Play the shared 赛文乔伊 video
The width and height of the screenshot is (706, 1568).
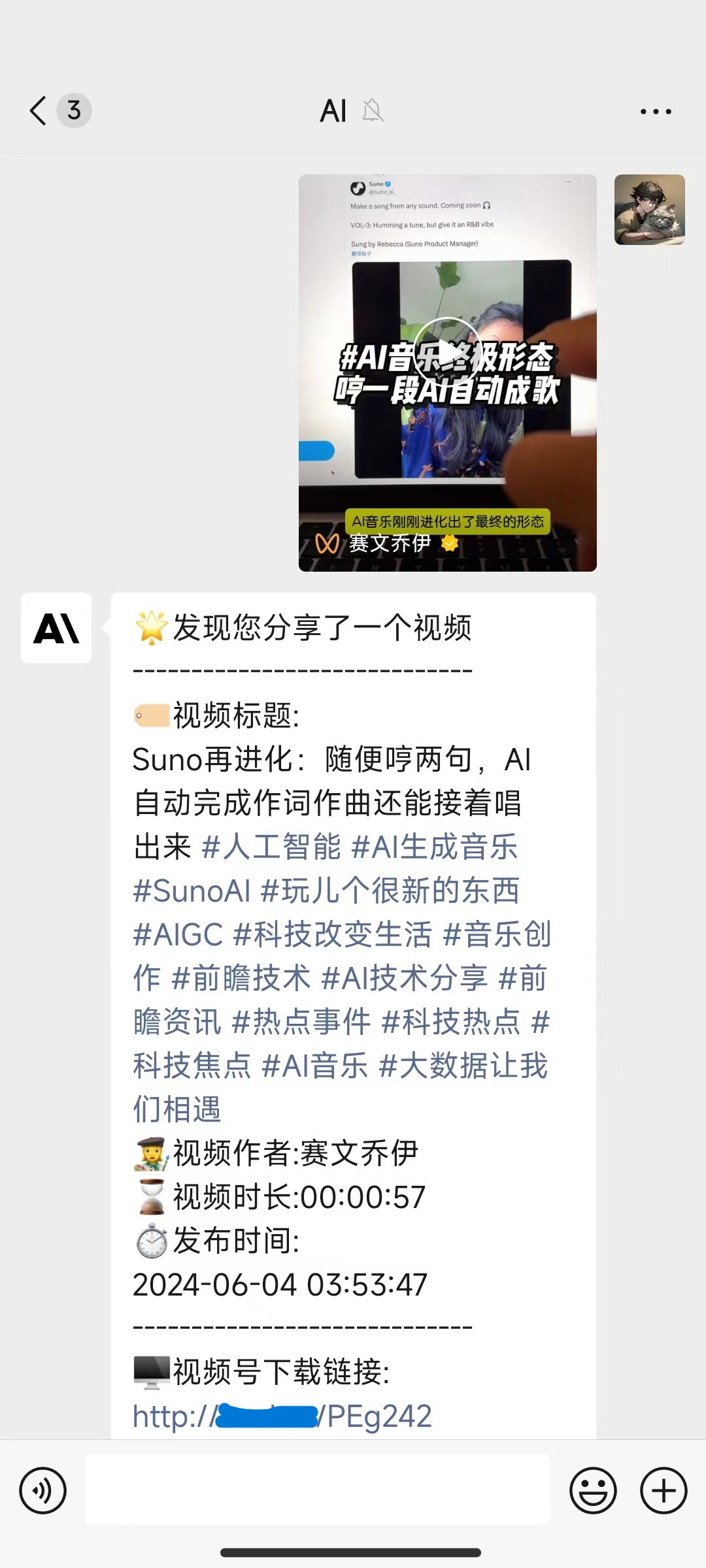point(448,373)
